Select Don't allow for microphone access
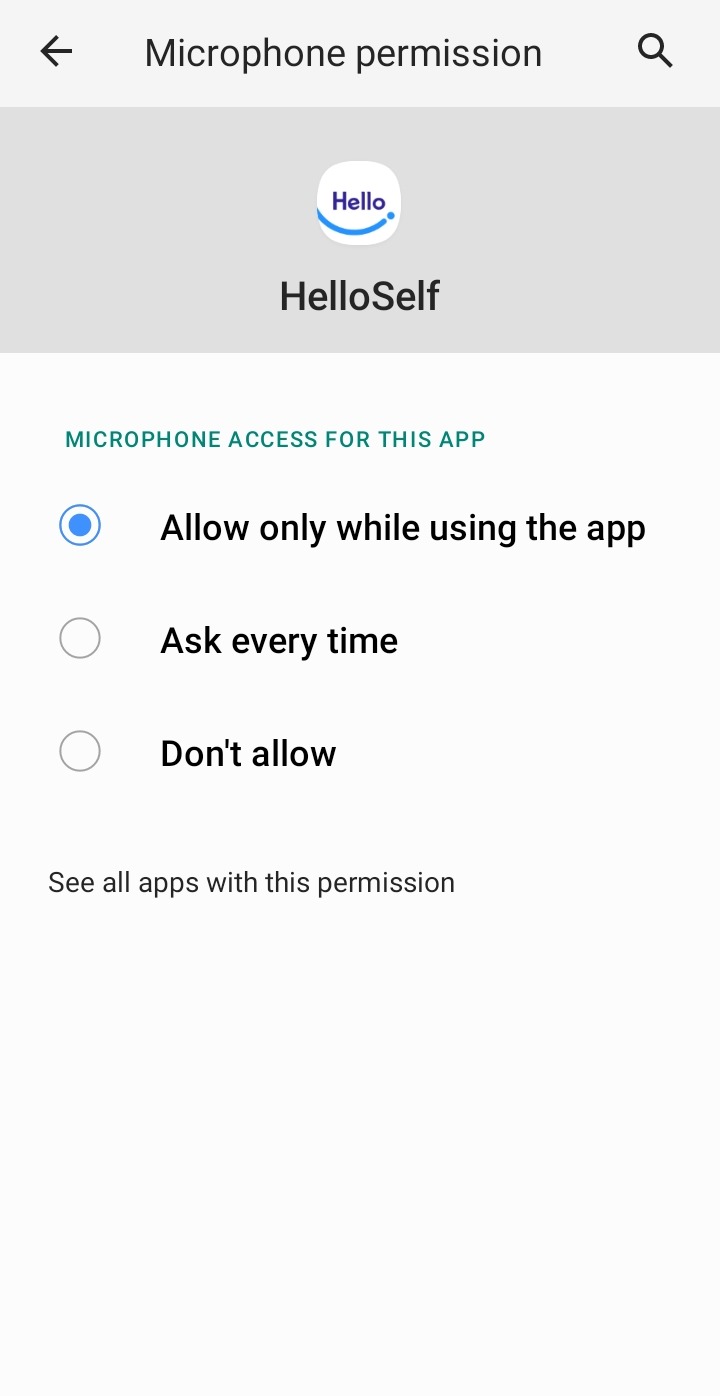720x1396 pixels. point(80,752)
